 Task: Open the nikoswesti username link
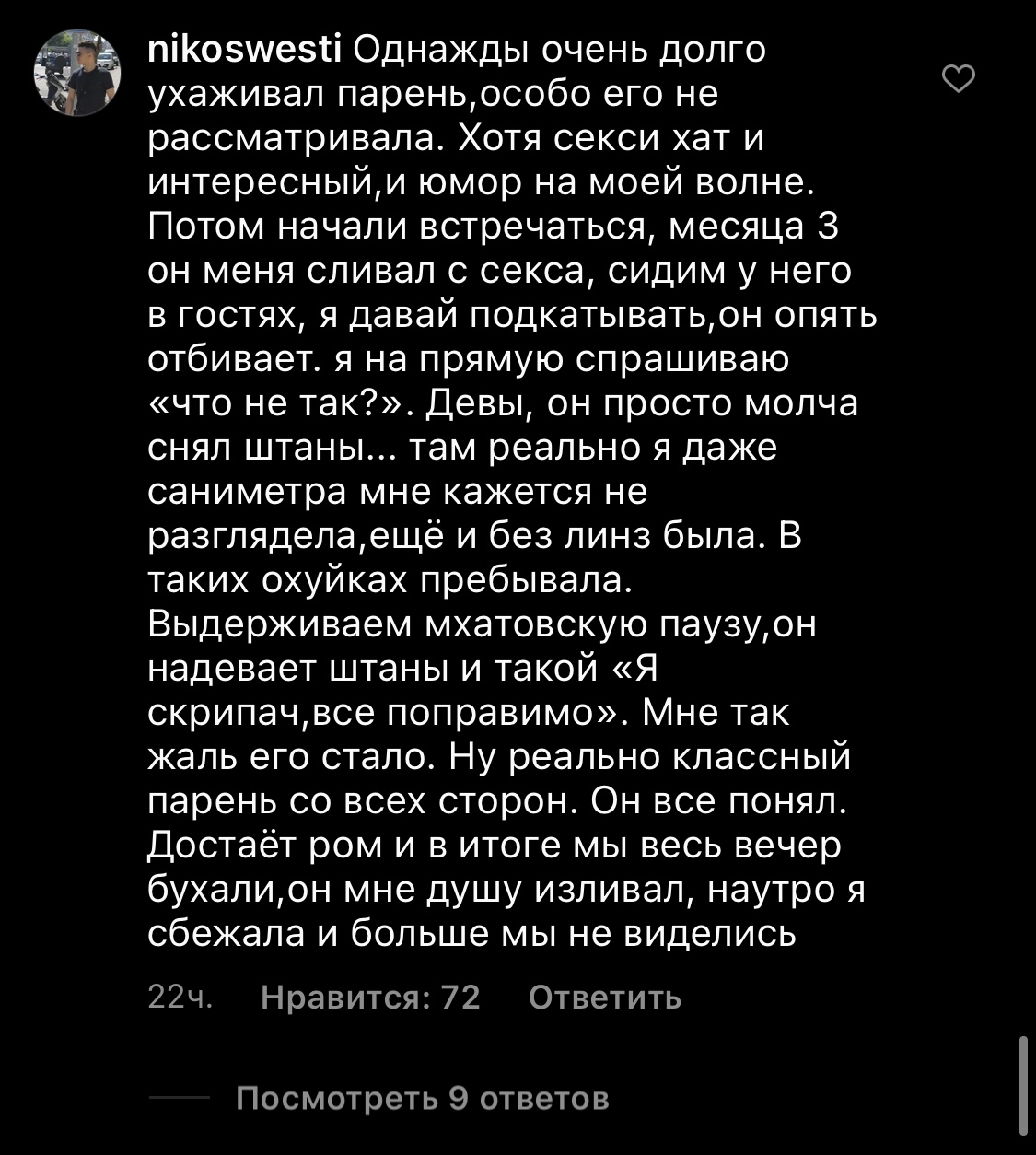[245, 50]
